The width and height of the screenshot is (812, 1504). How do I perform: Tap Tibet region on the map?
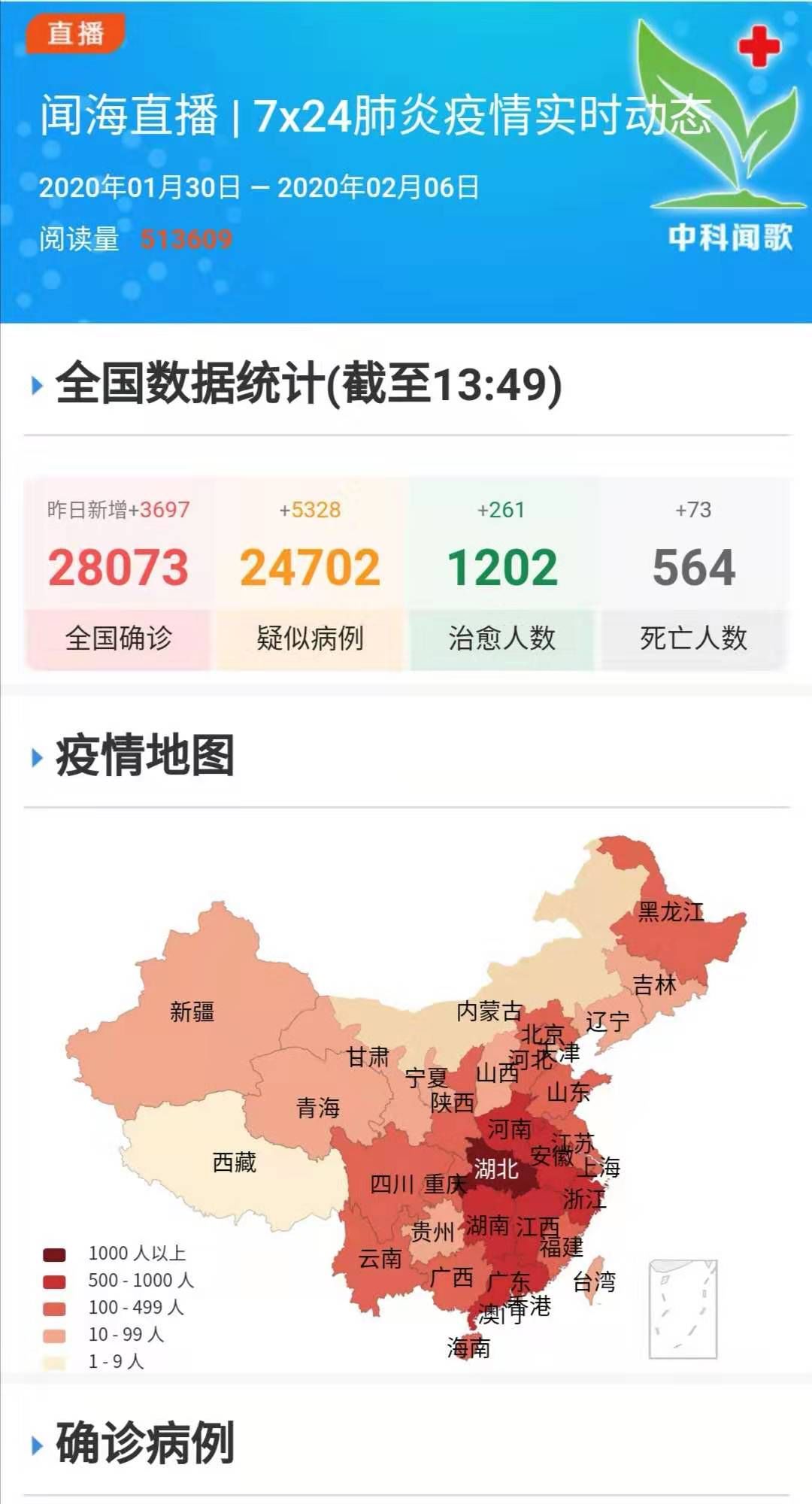coord(235,1162)
